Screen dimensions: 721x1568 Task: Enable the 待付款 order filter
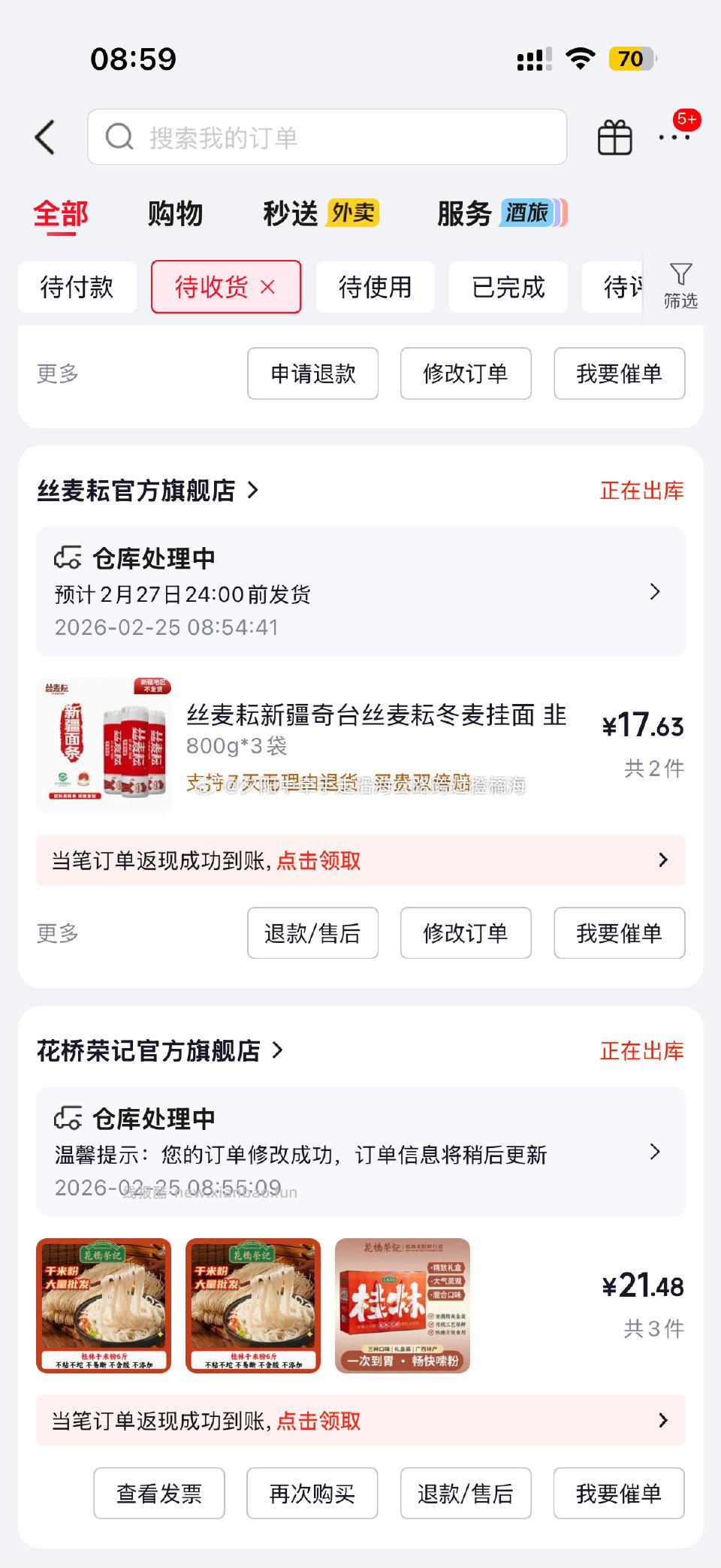pyautogui.click(x=77, y=286)
